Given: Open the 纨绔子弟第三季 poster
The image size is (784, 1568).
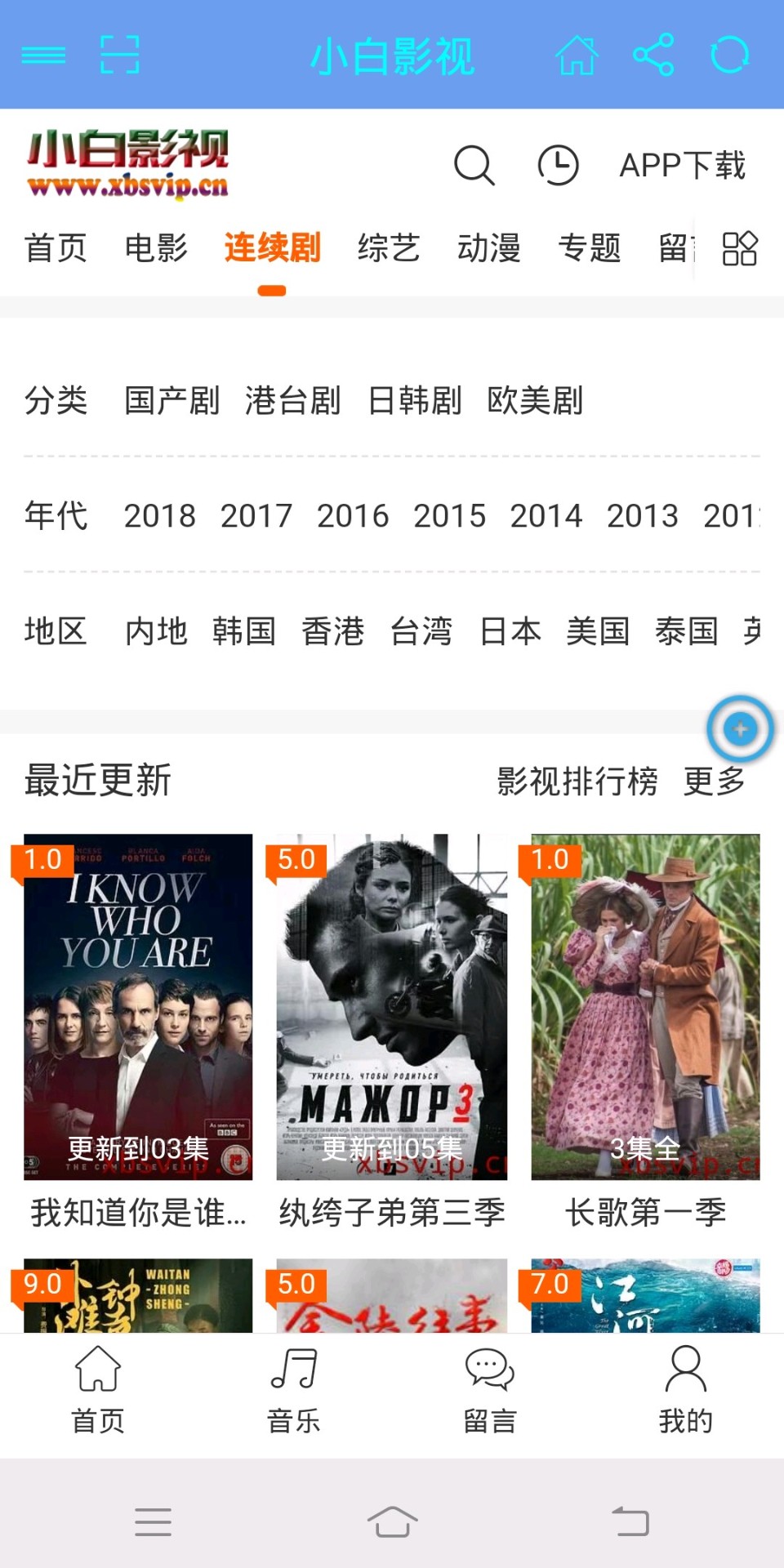Looking at the screenshot, I should click(391, 1004).
